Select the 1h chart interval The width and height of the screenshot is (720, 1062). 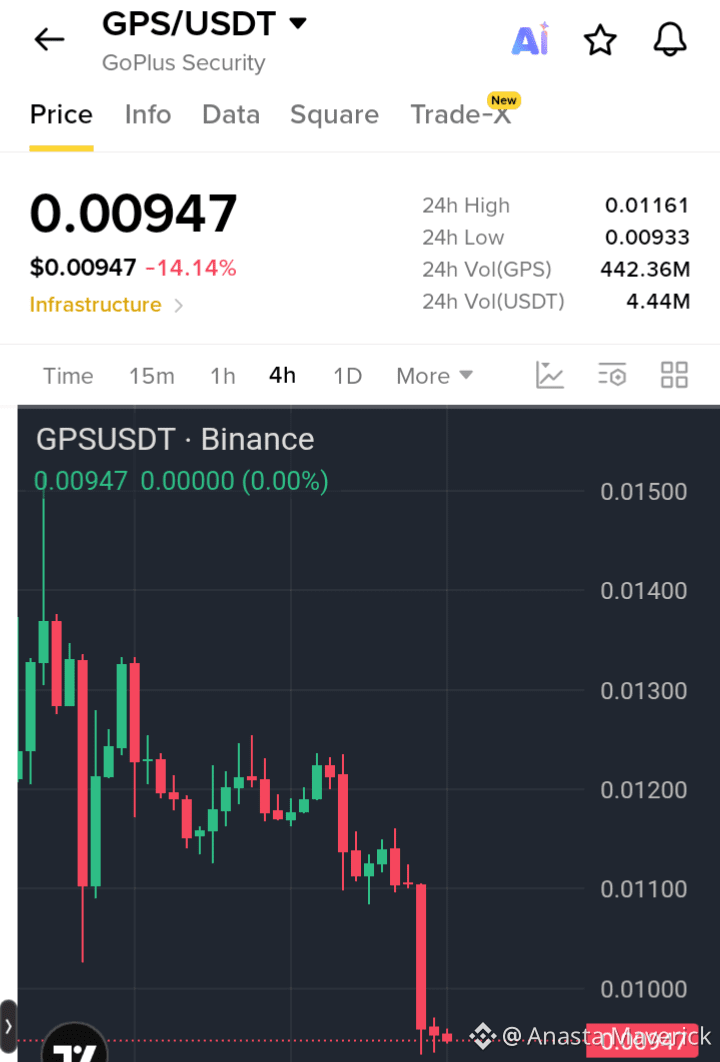[x=223, y=376]
